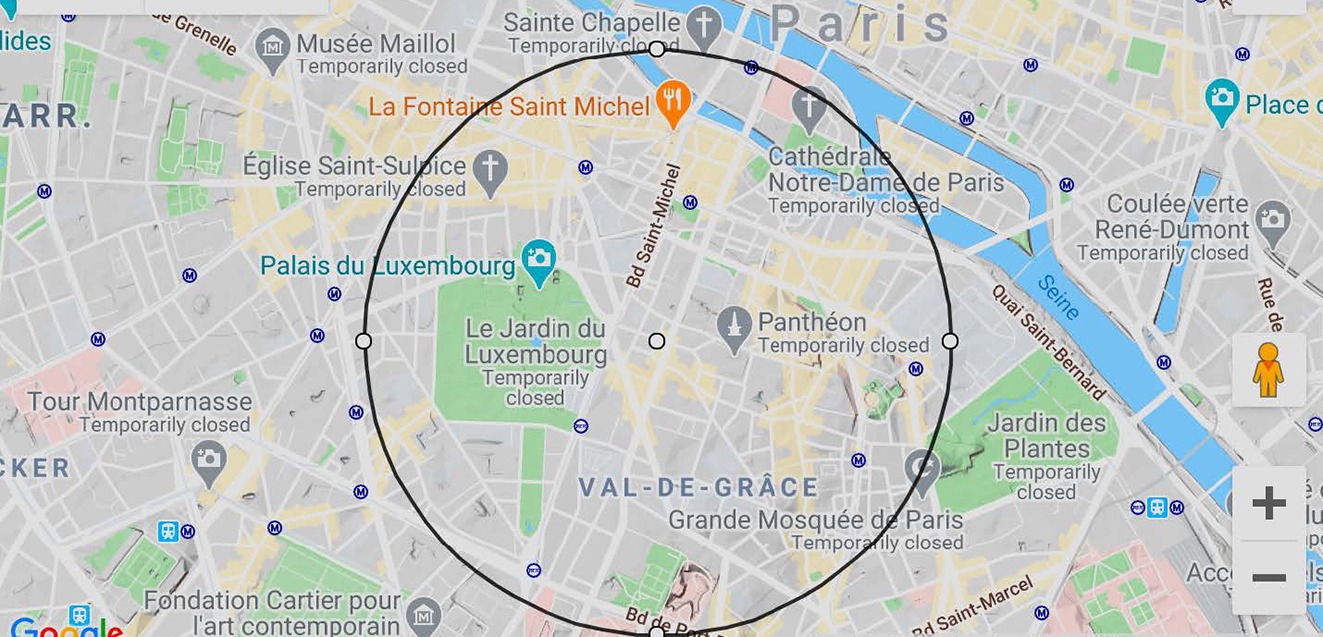This screenshot has height=637, width=1323.
Task: Open Église Saint-Sulpice church marker
Action: tap(490, 171)
